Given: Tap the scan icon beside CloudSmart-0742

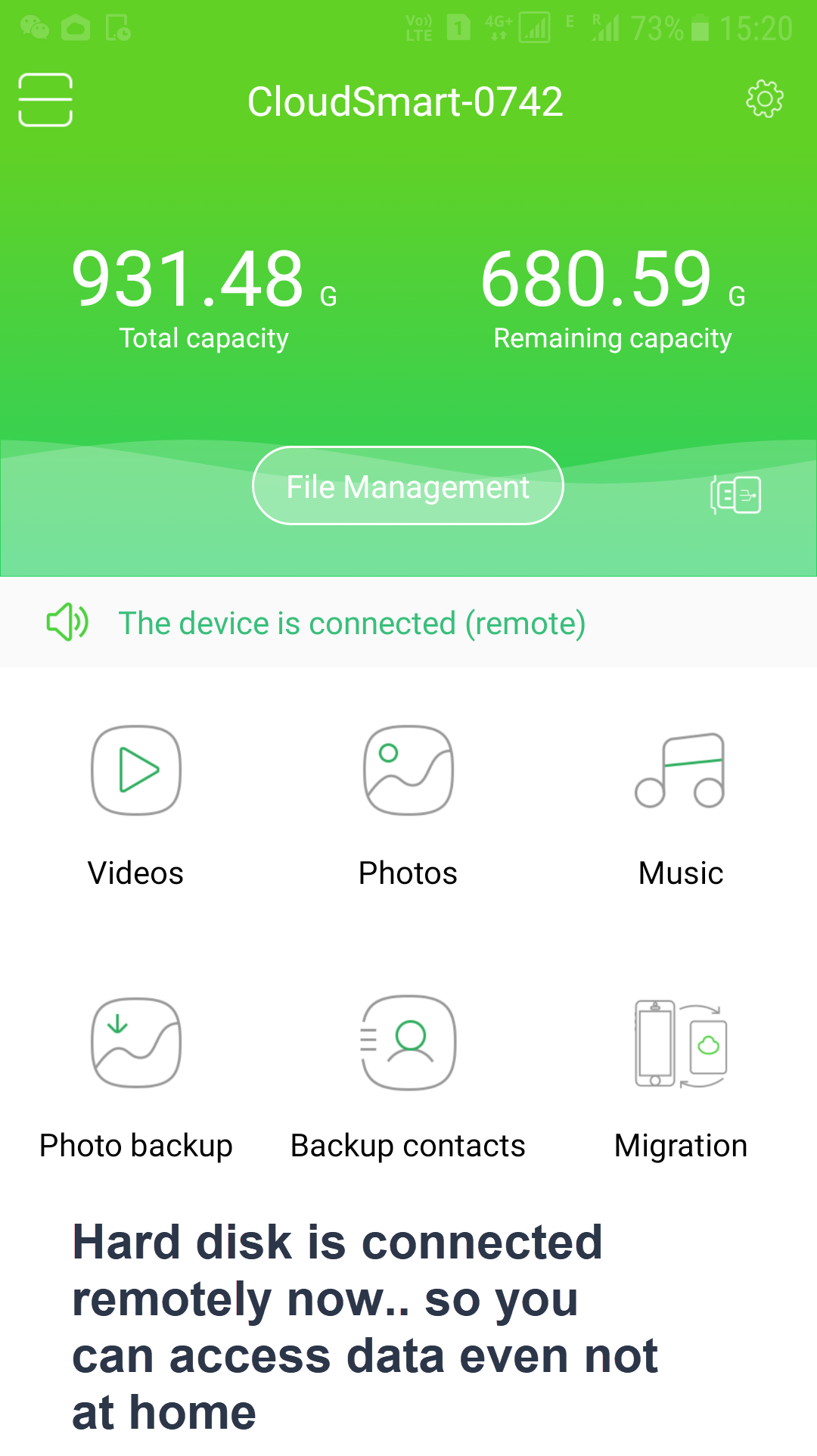Looking at the screenshot, I should (45, 100).
